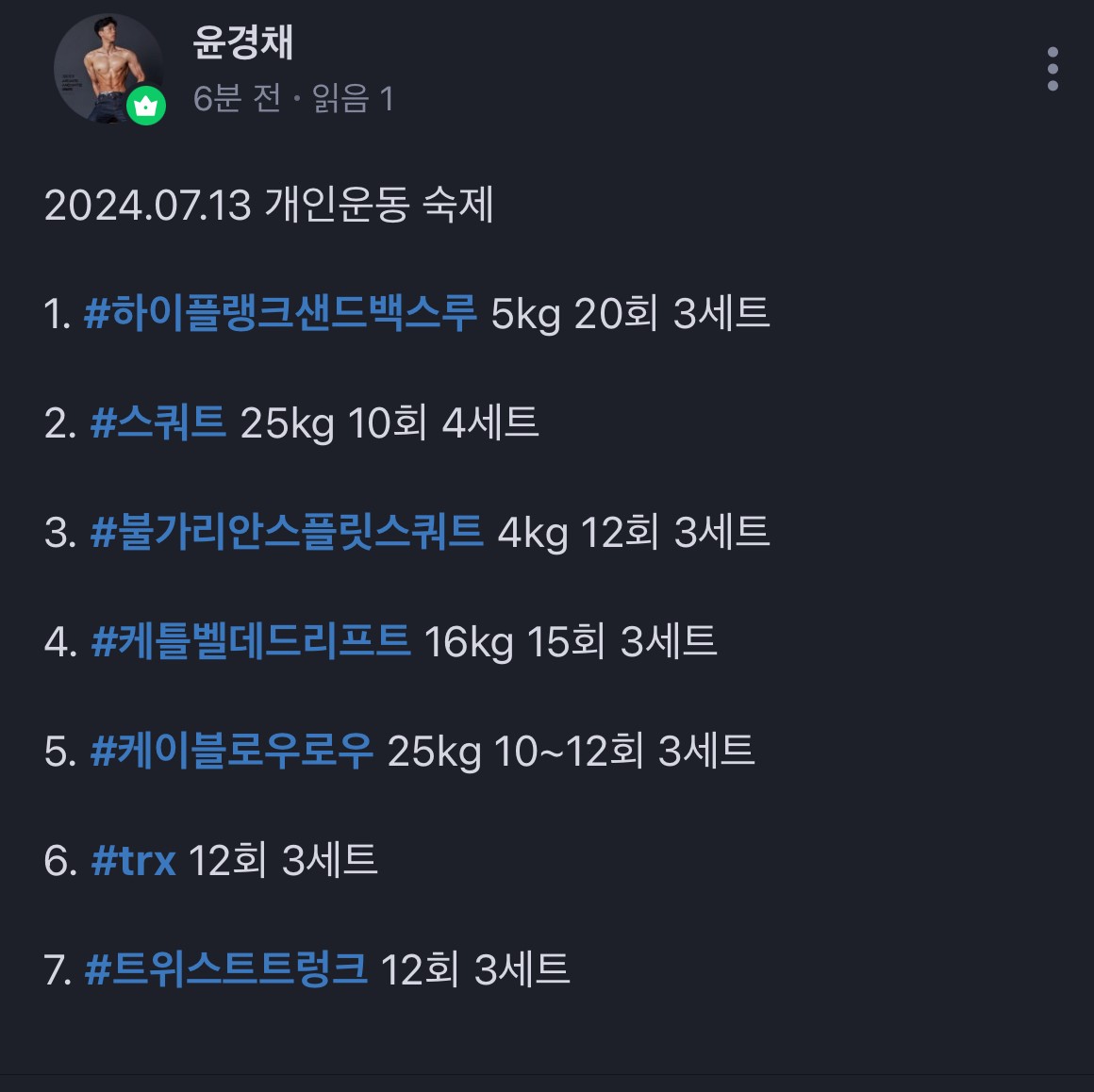
Task: Open the #케이블로우로우 hashtag
Action: (232, 752)
